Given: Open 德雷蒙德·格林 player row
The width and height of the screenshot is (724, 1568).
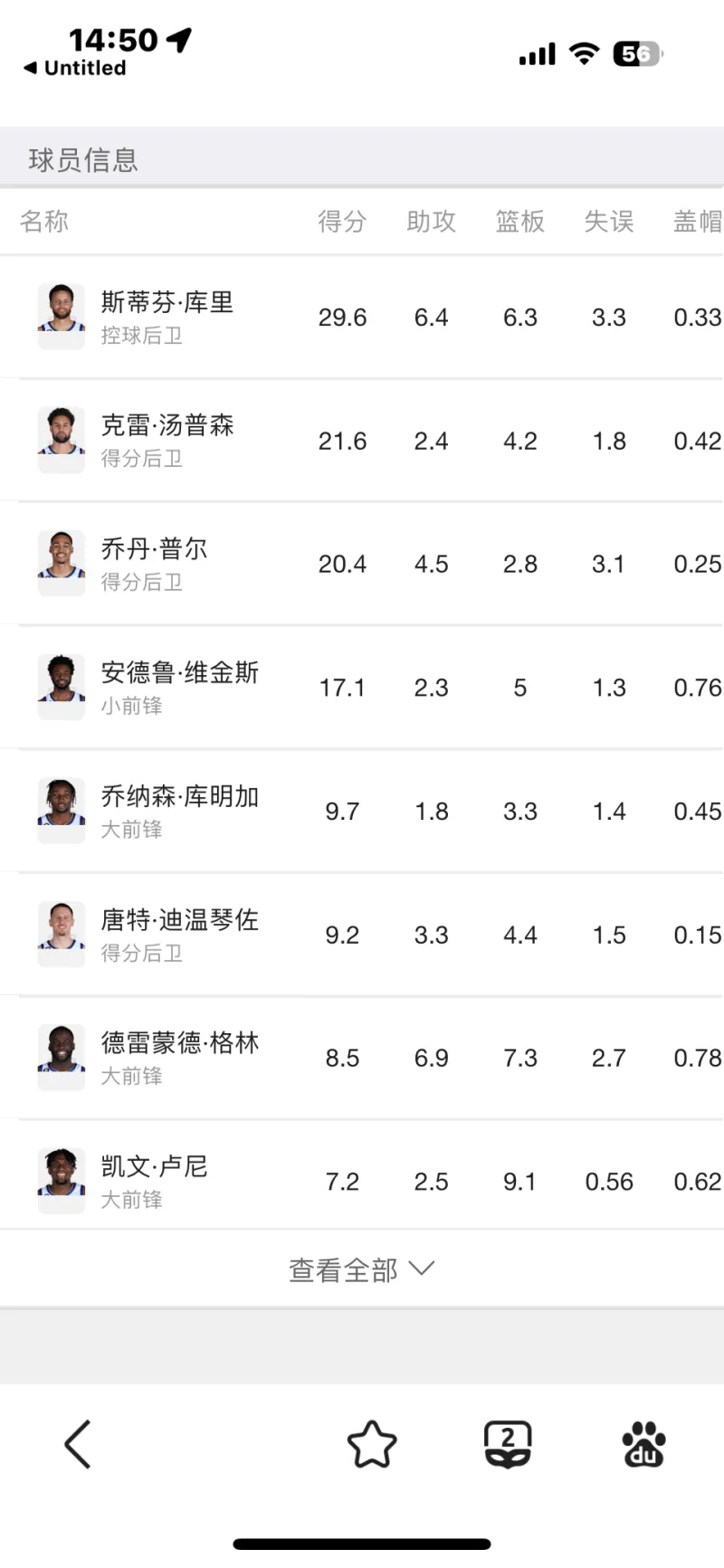Looking at the screenshot, I should [362, 1058].
